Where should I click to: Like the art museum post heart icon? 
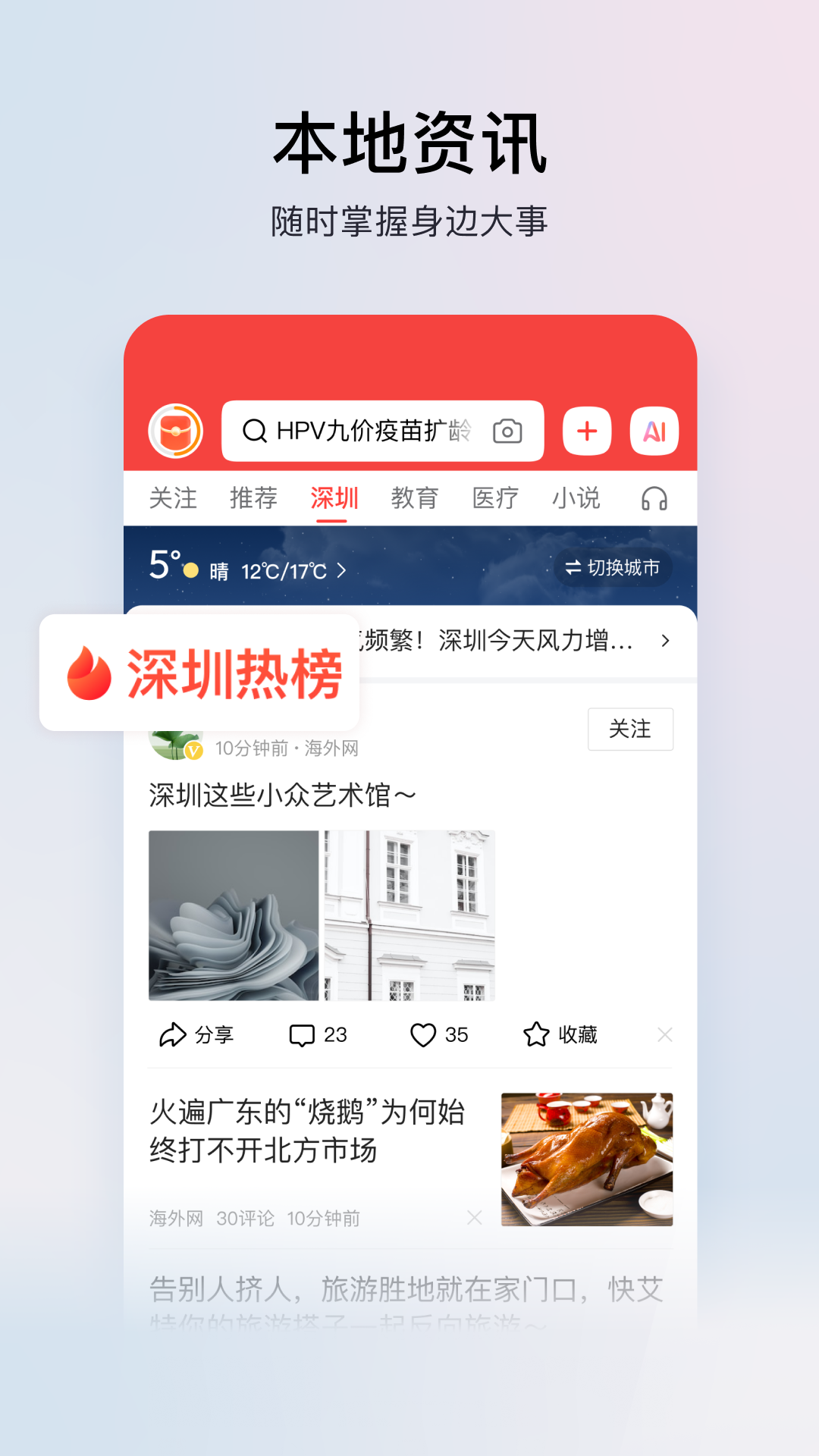(440, 1034)
